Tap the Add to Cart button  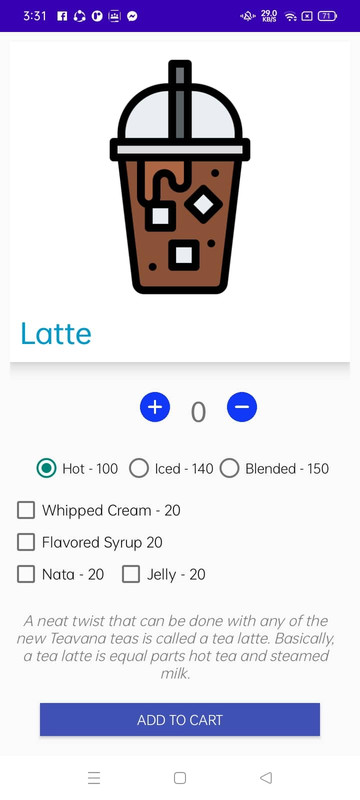[180, 719]
